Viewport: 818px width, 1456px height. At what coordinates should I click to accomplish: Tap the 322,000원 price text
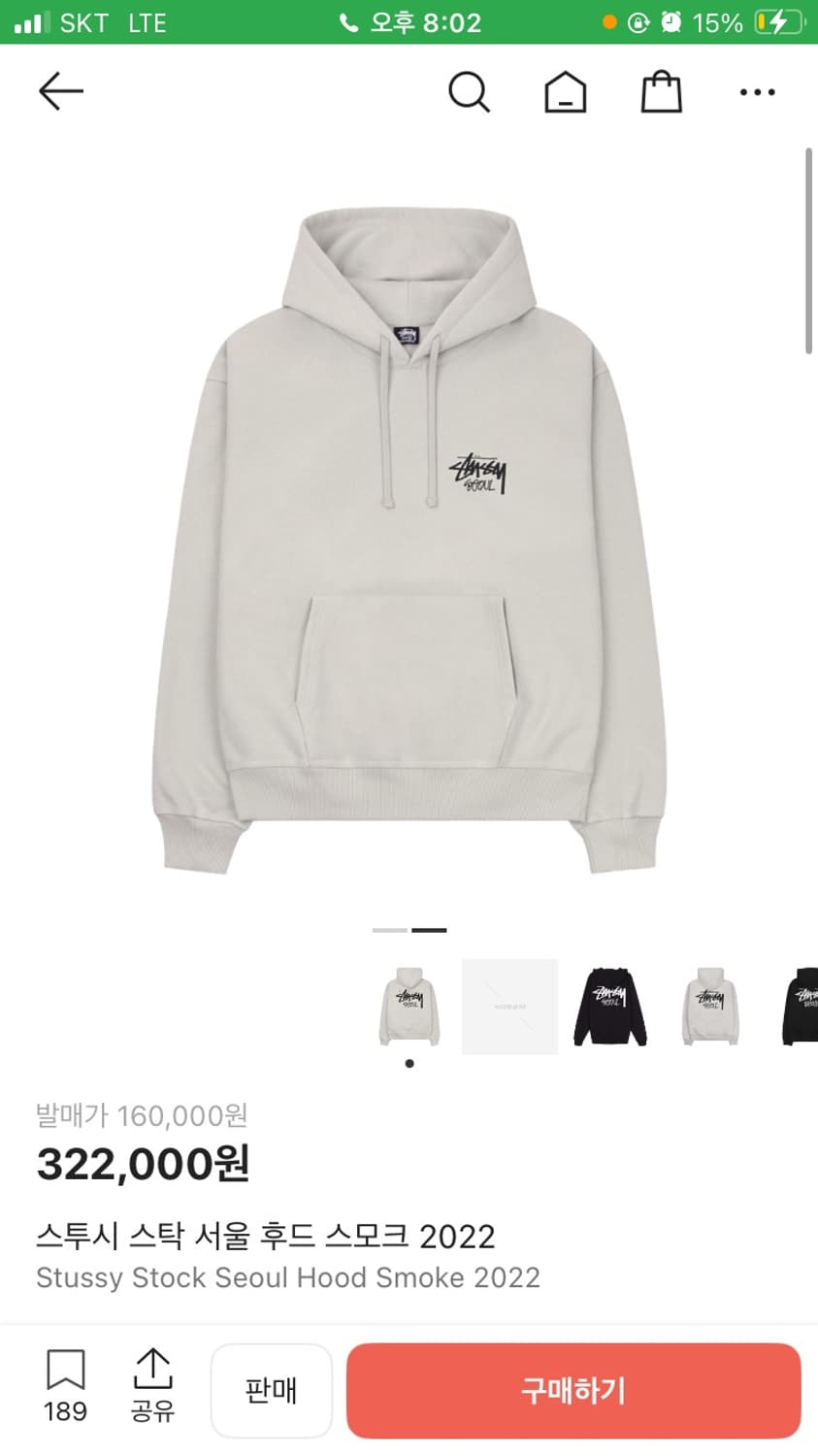(143, 1162)
